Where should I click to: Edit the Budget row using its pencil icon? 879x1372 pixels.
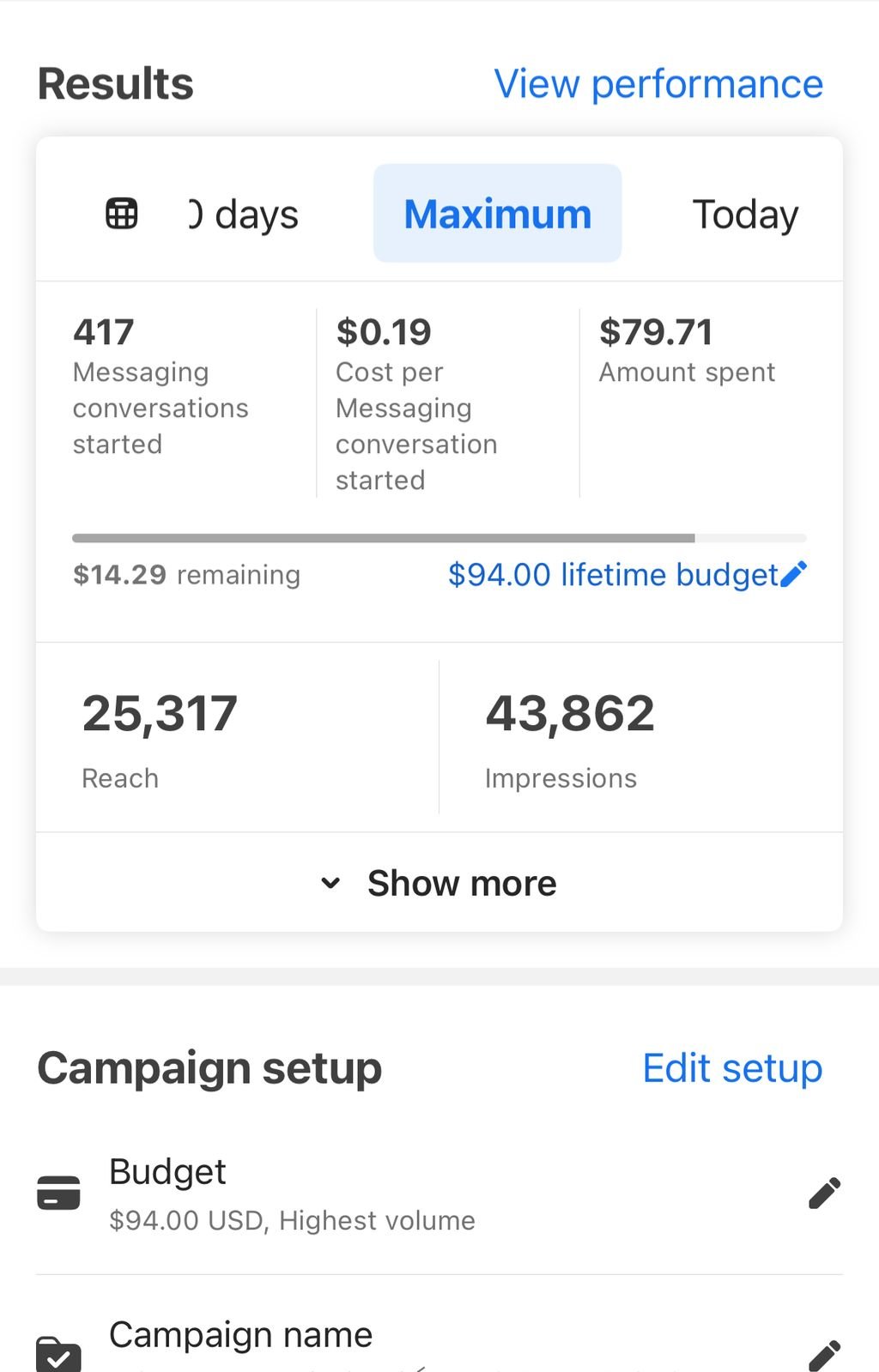824,1191
